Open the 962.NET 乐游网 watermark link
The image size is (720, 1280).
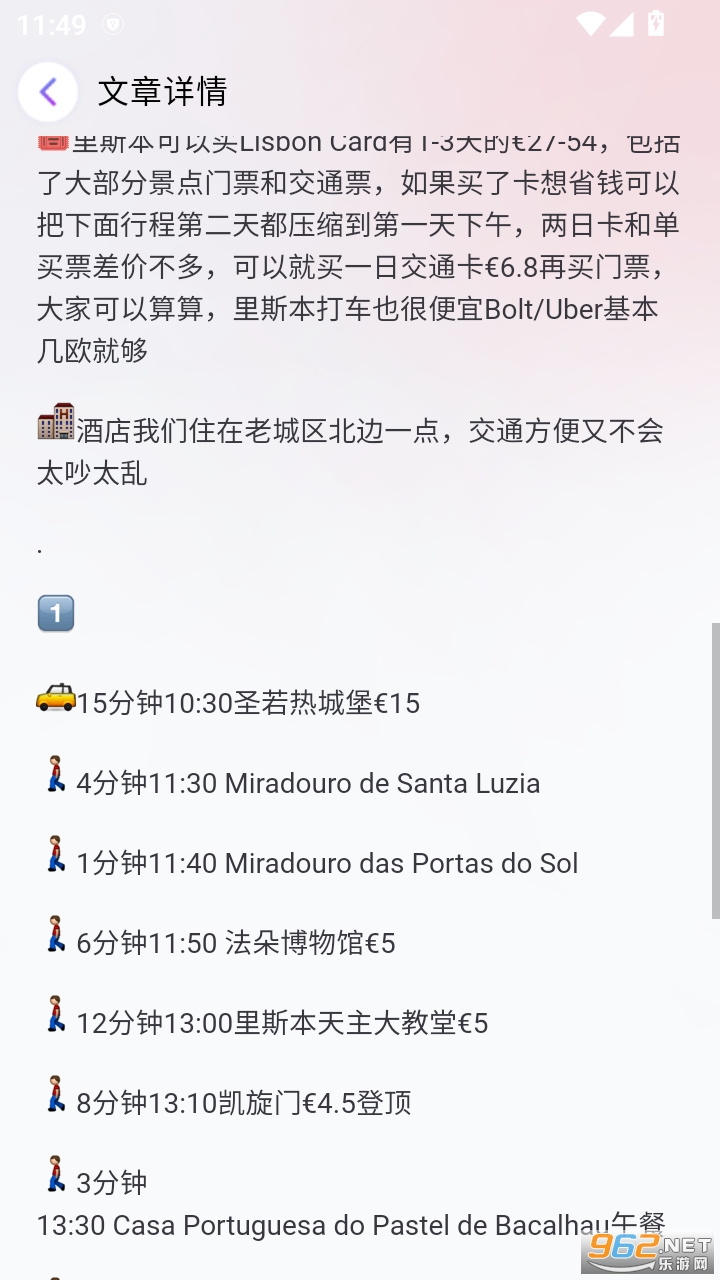645,1251
